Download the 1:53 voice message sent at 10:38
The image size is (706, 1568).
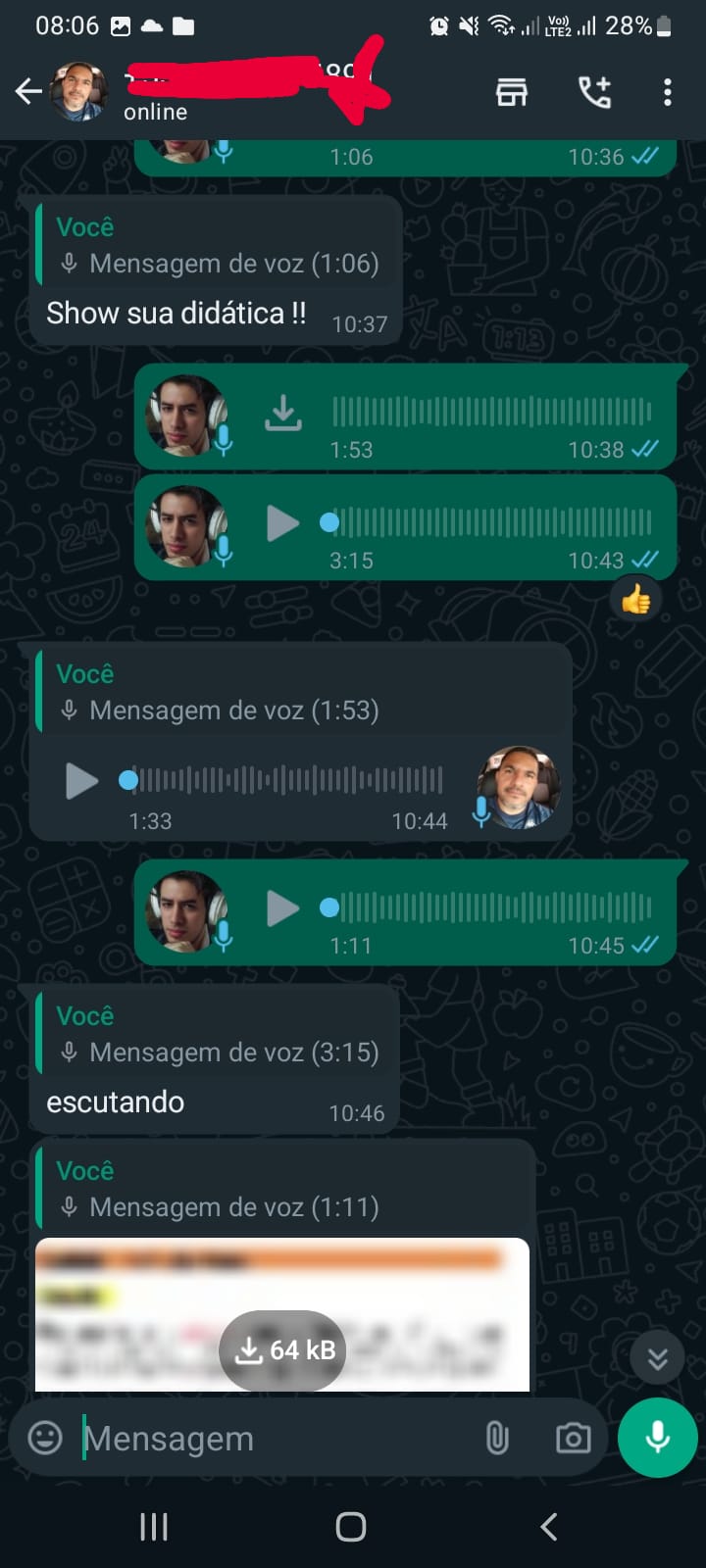click(x=283, y=414)
